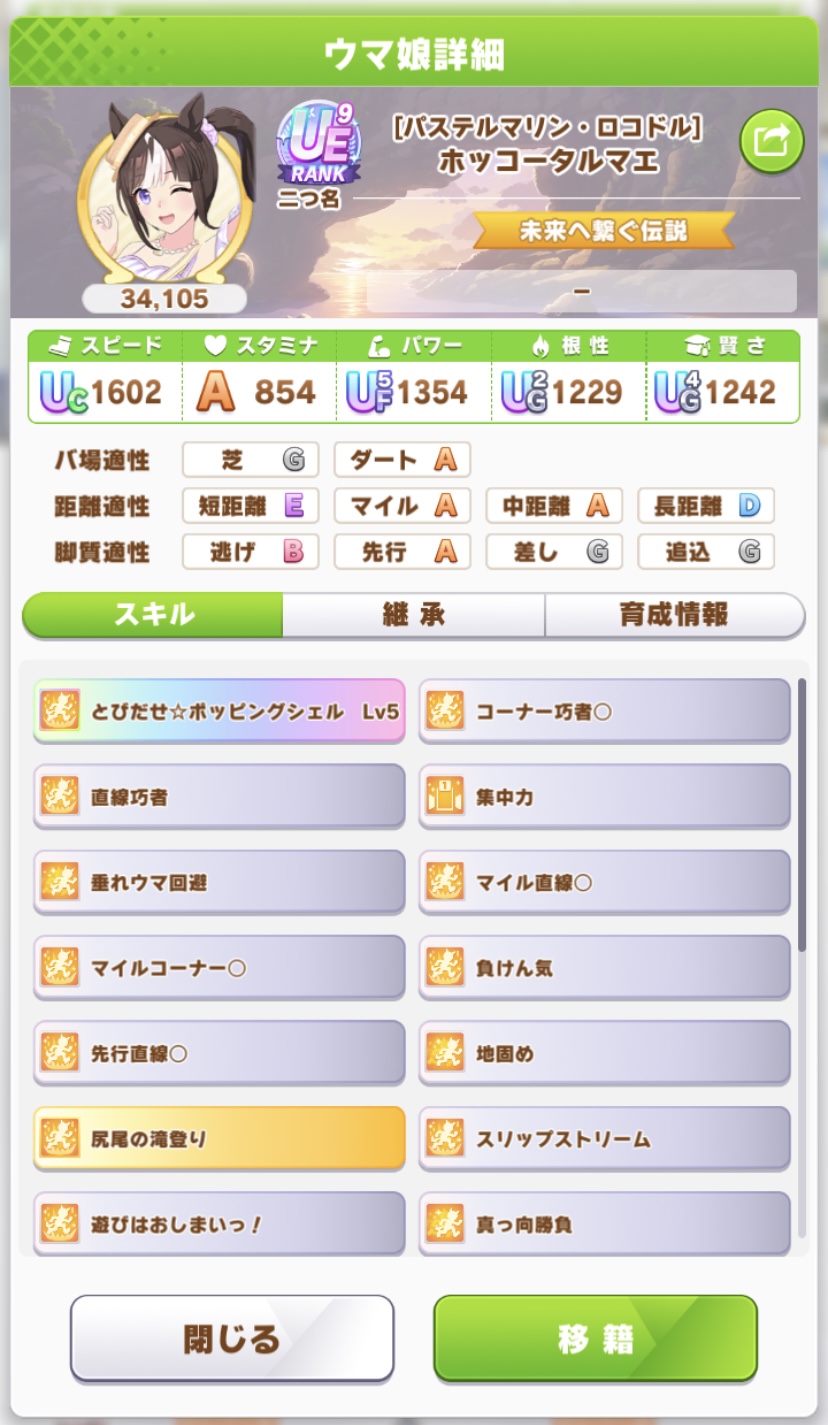View the マイルコーナー○ skill
This screenshot has width=828, height=1425.
(219, 967)
